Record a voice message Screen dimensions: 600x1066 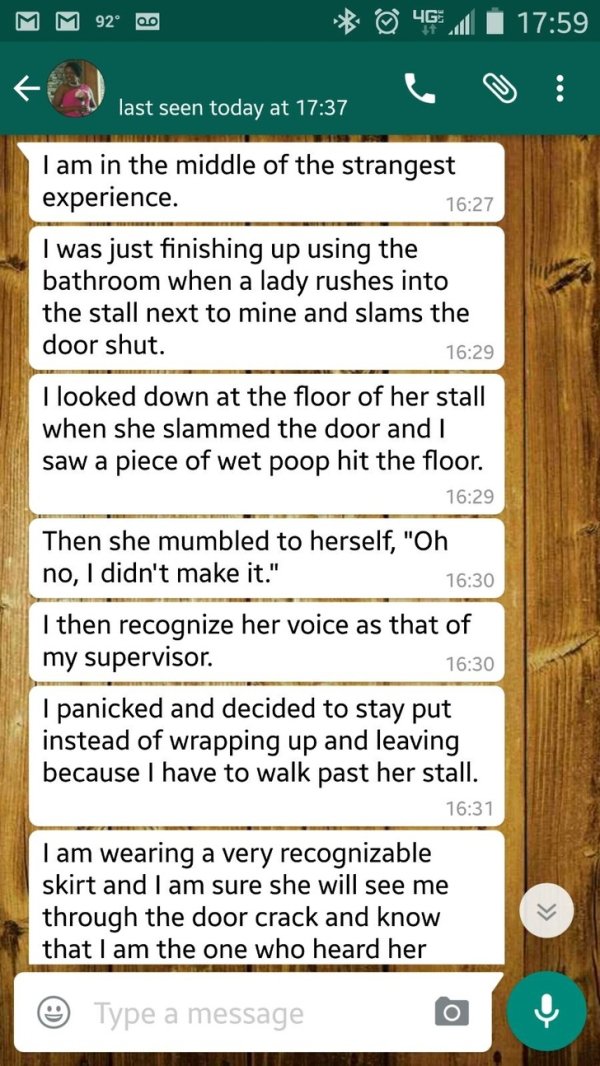546,1012
